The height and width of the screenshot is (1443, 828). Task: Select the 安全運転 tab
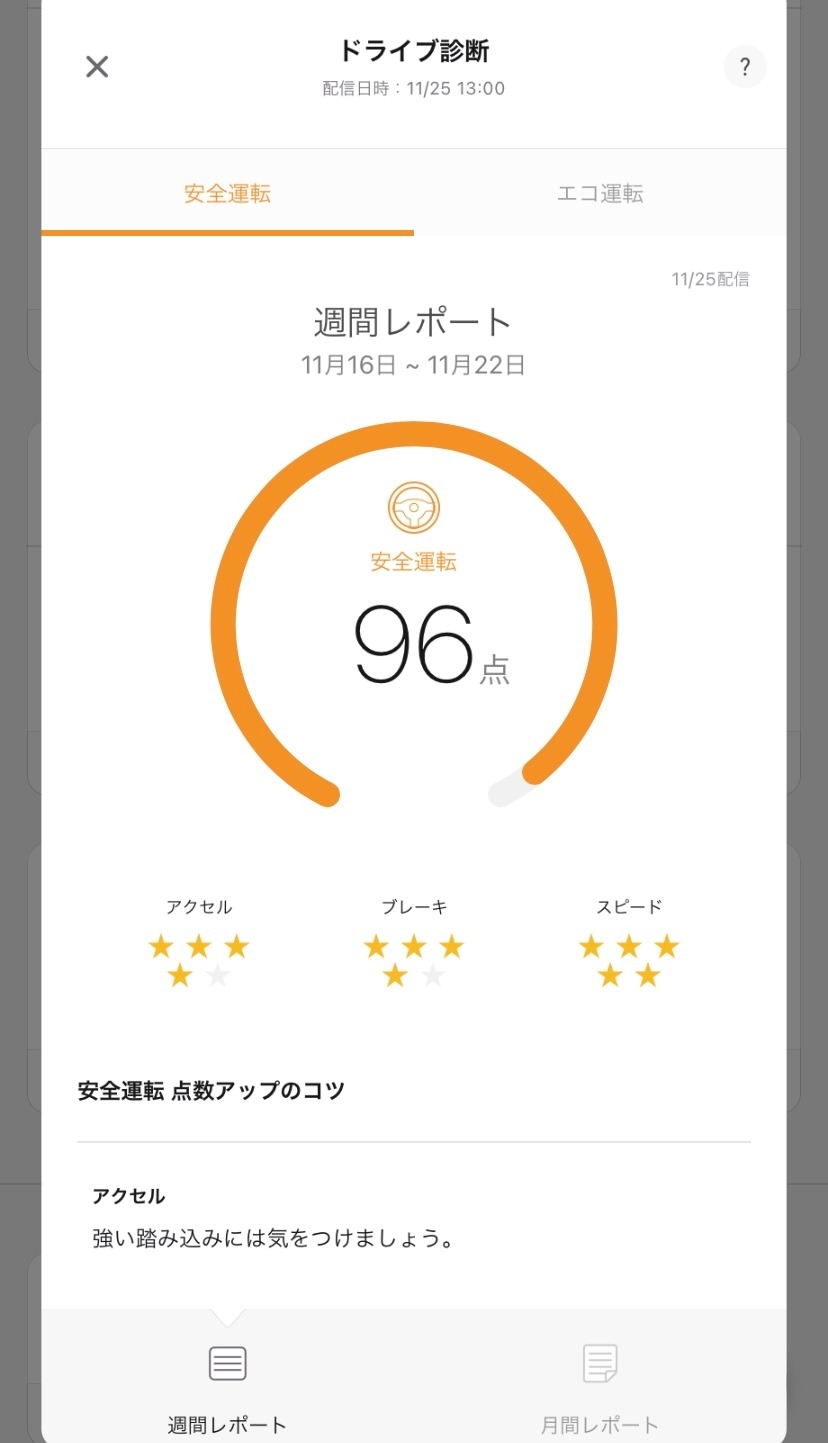click(x=227, y=193)
